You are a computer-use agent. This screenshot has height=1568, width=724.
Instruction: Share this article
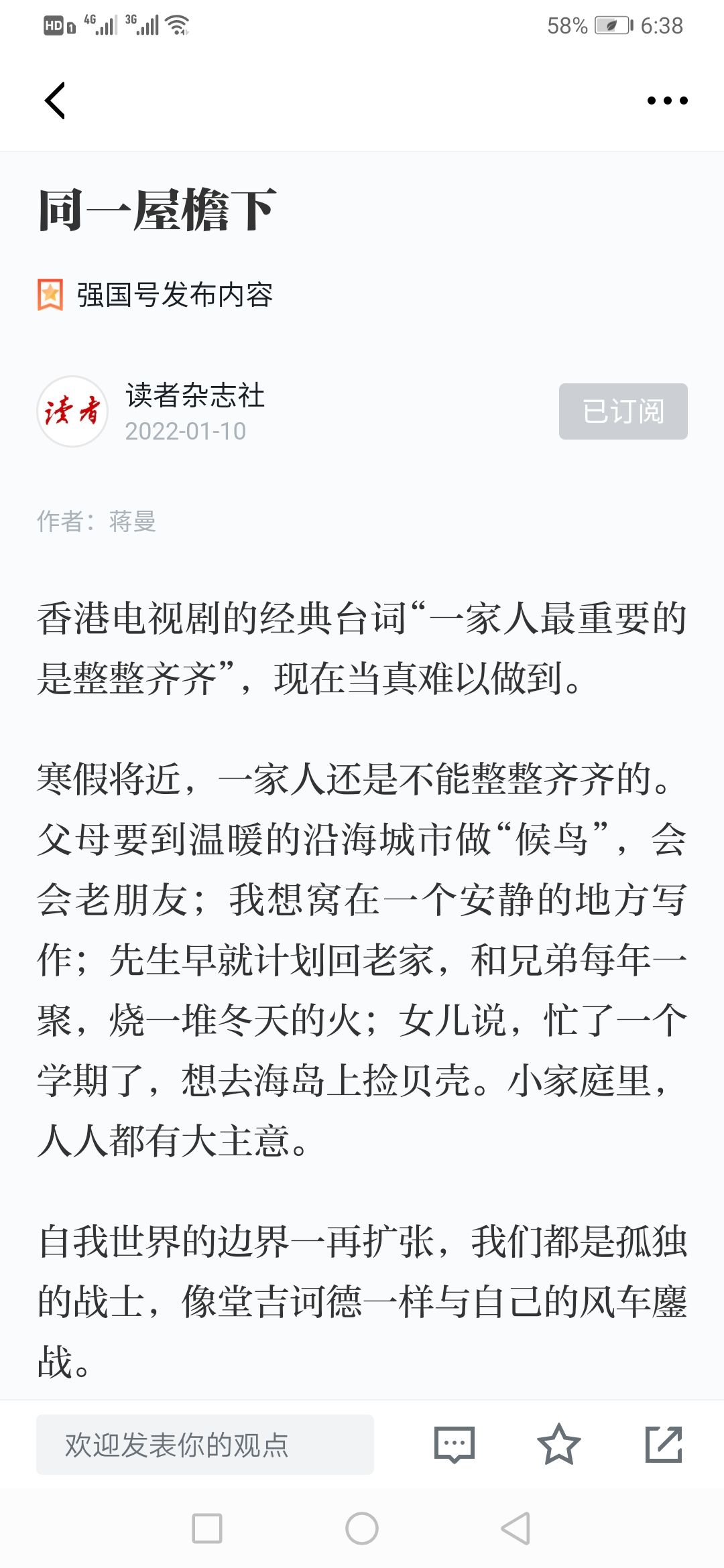tap(664, 1444)
